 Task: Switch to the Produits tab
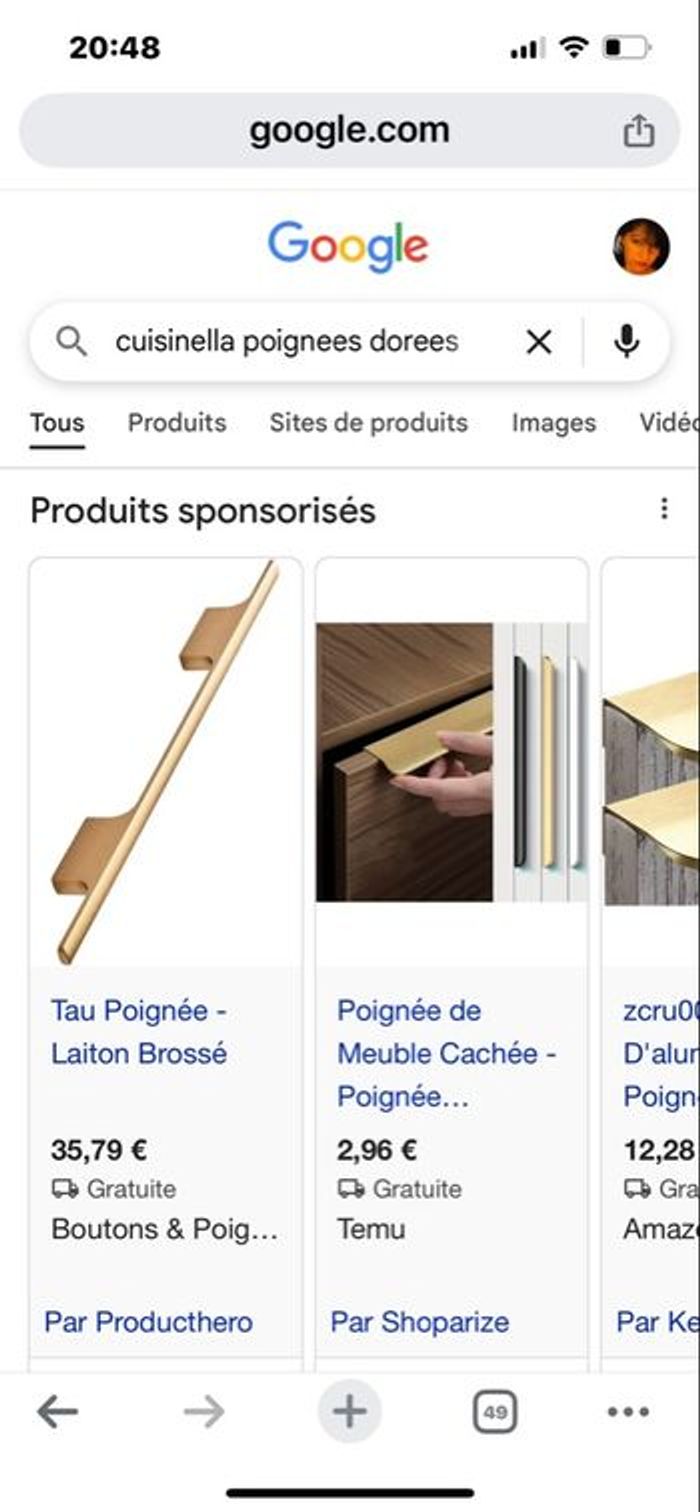[176, 423]
